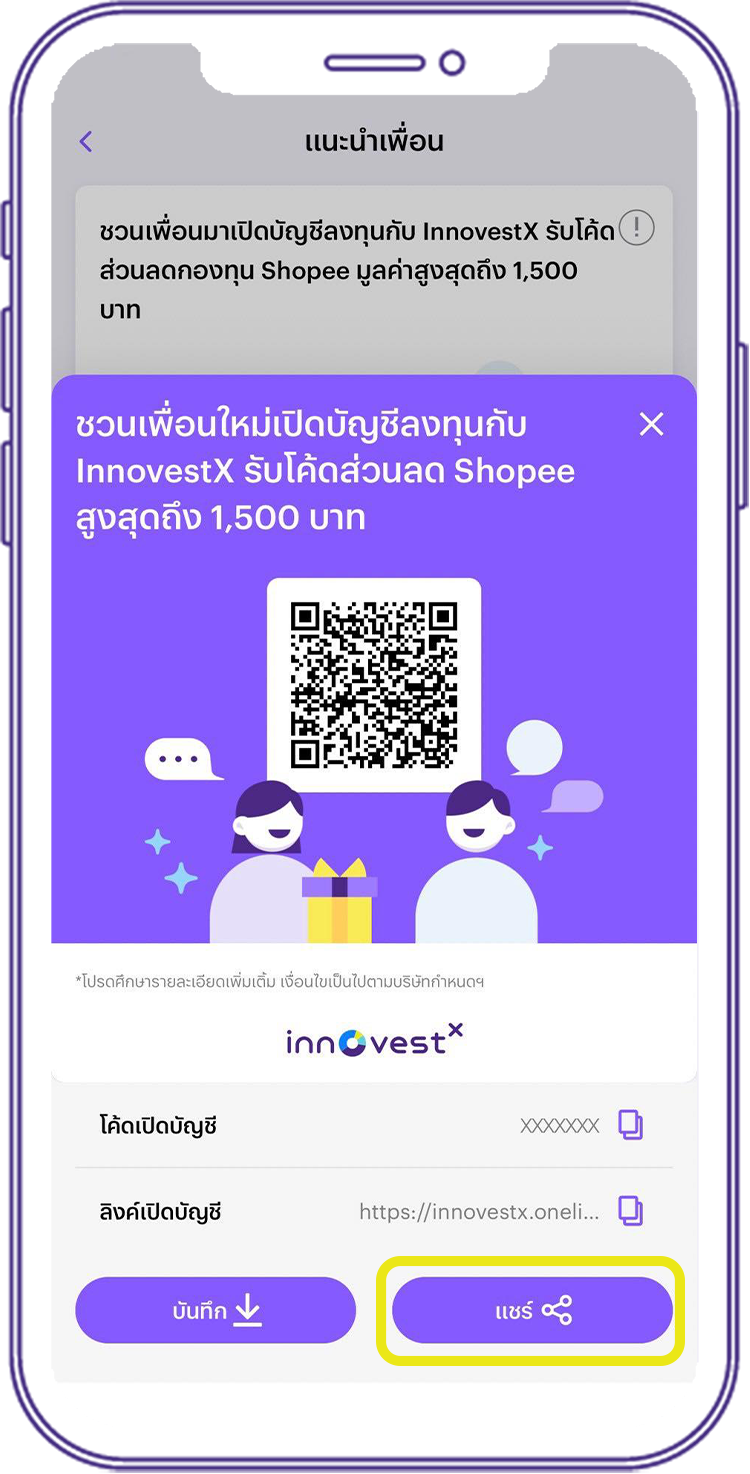The image size is (750, 1474).
Task: Copy the โค้ดเปิดบัญชี code
Action: 630,1125
